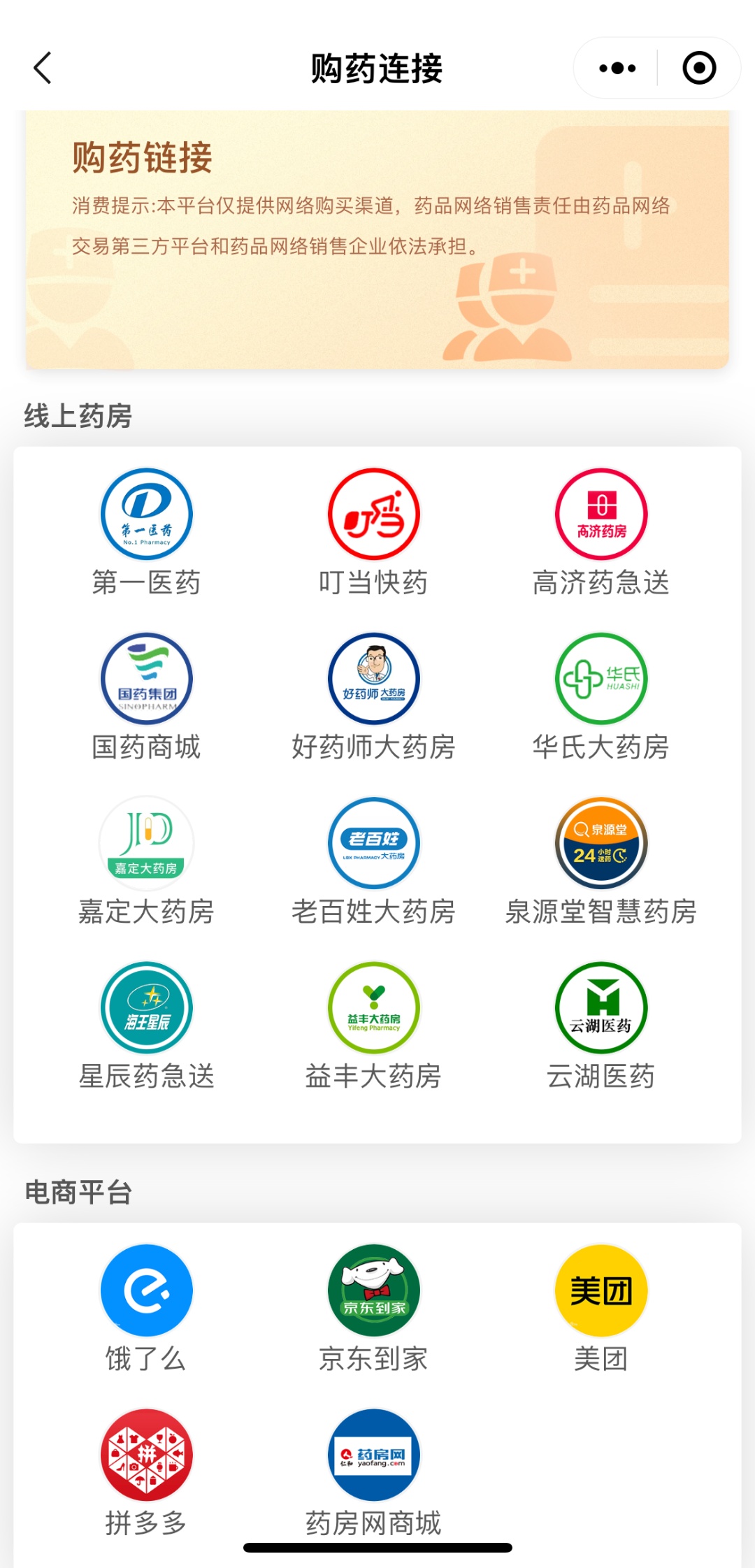Screen dimensions: 755x1568
Task: Close the mini program with circle button
Action: (x=699, y=68)
